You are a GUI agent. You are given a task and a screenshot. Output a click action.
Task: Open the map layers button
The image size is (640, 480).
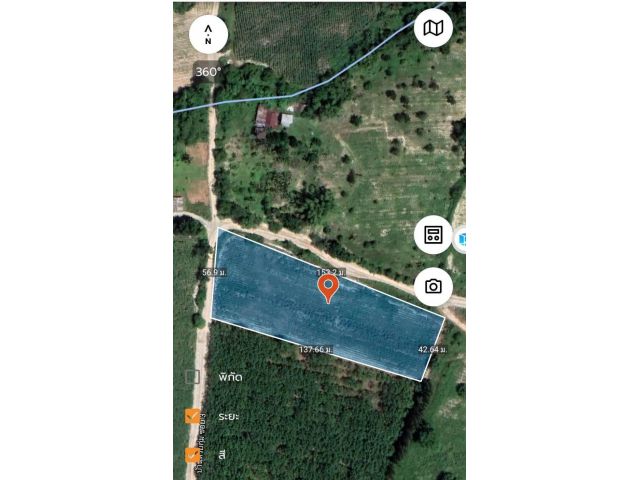[433, 28]
